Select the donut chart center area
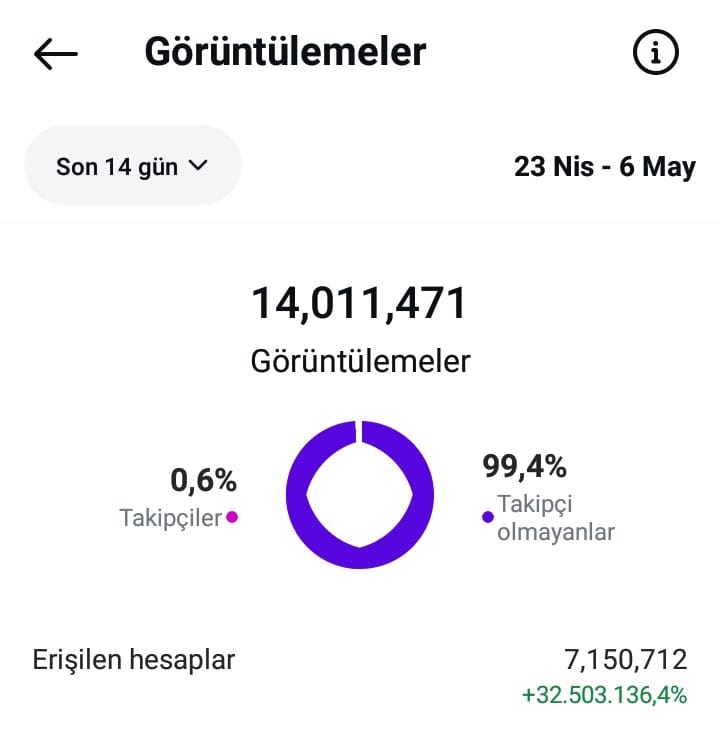The width and height of the screenshot is (720, 748). tap(358, 495)
